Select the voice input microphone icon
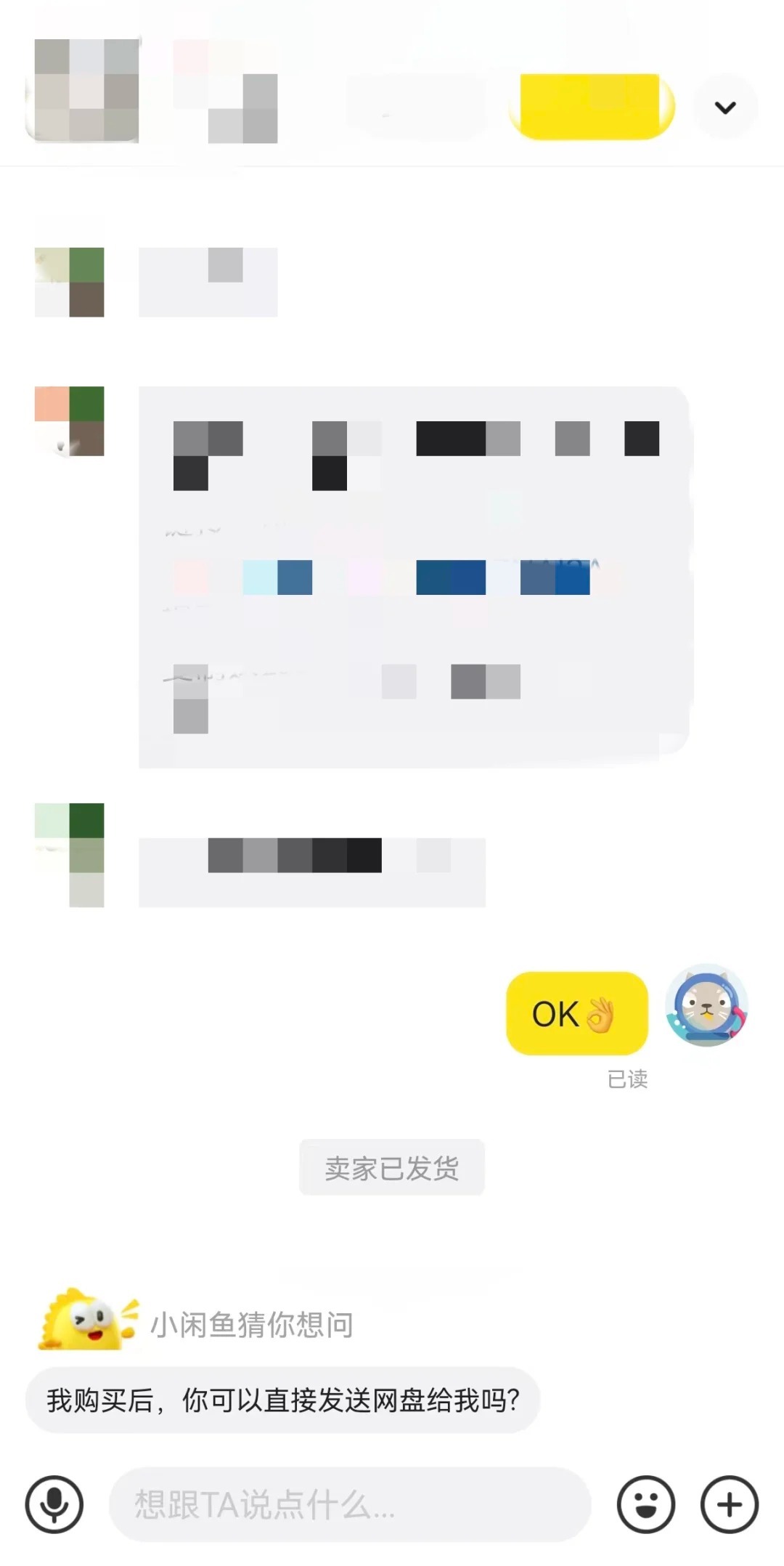 (x=54, y=1504)
